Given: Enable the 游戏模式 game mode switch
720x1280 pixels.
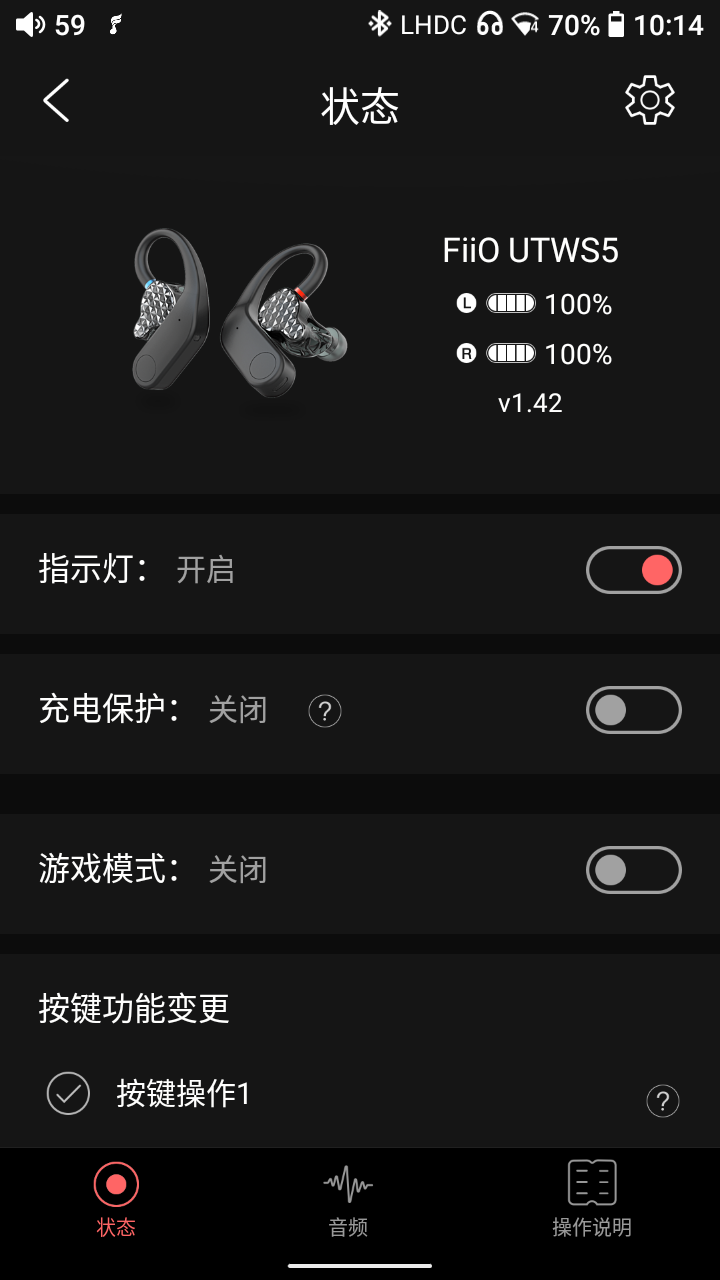Looking at the screenshot, I should click(633, 870).
